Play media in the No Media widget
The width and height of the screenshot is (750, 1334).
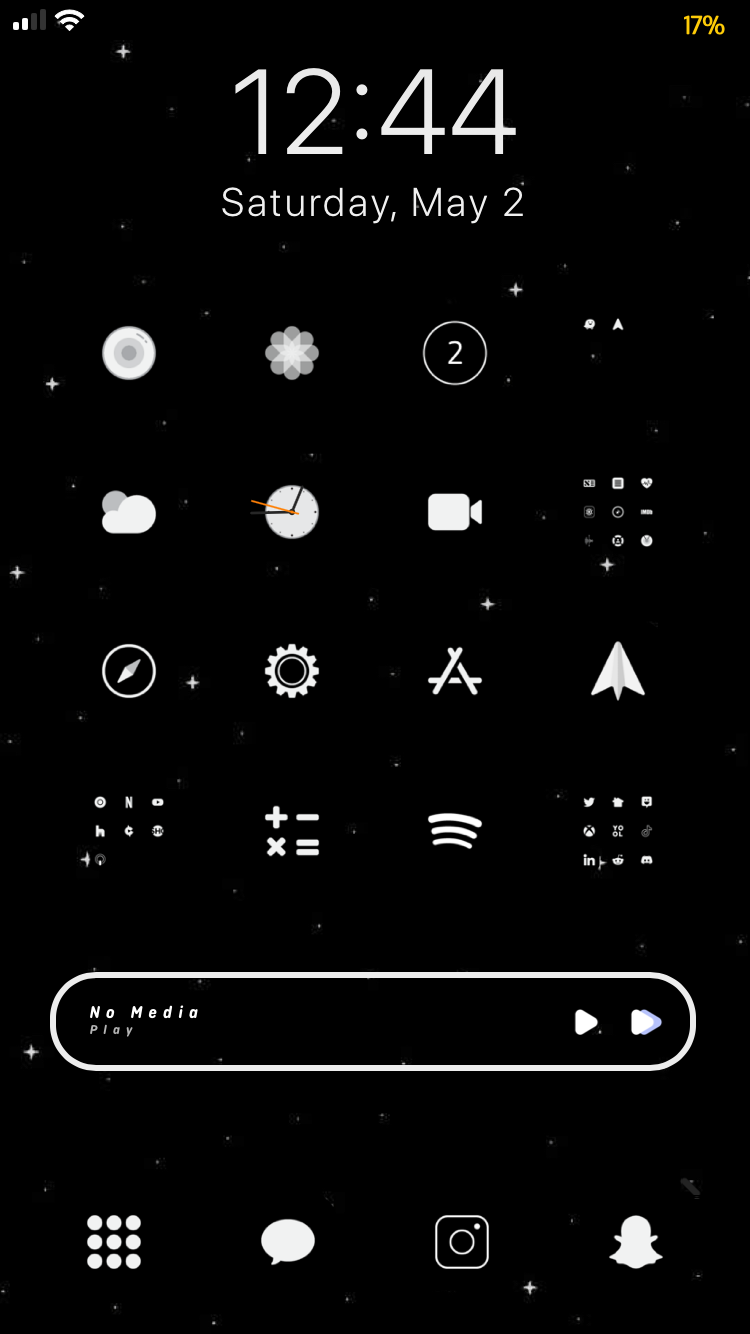(x=586, y=1022)
